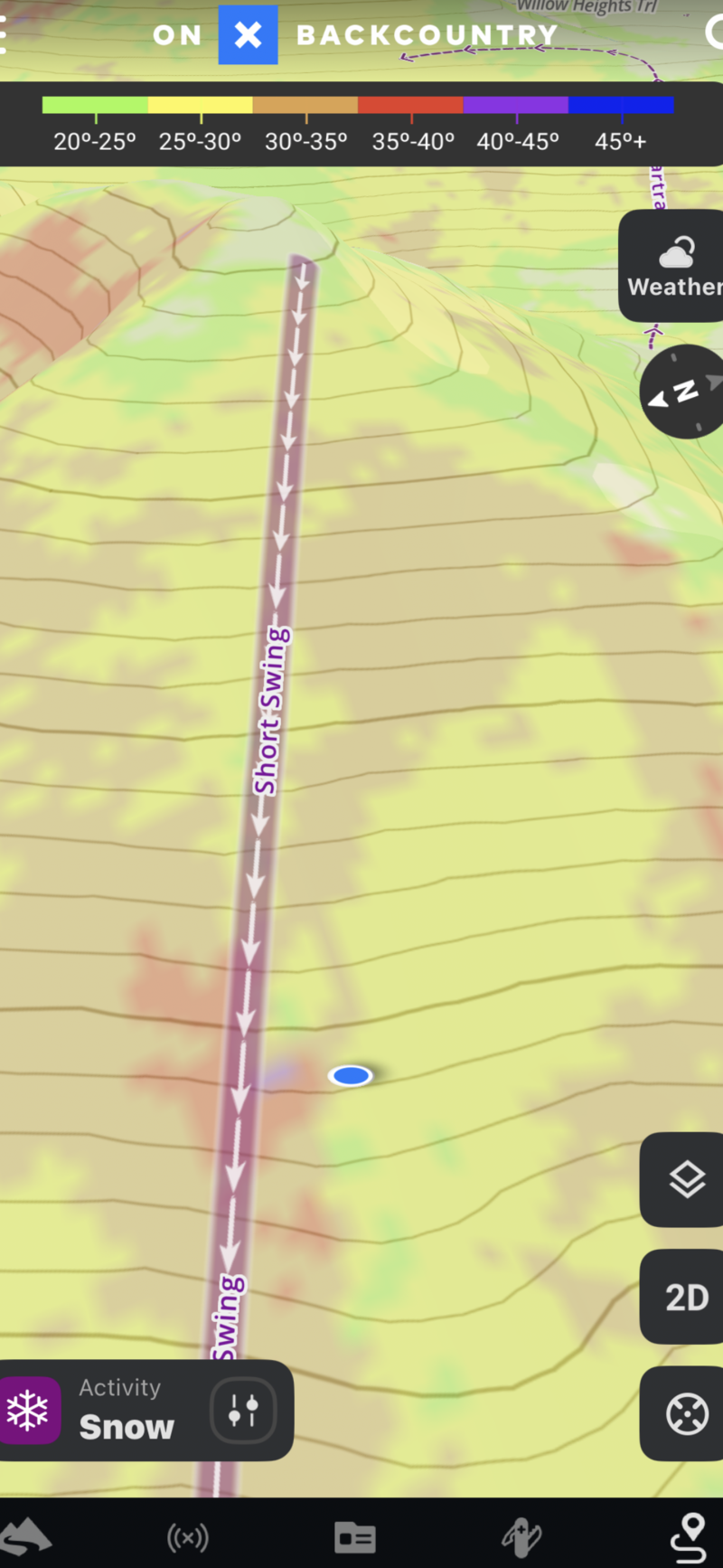Open the hamburger menu
The height and width of the screenshot is (1568, 723).
[4, 34]
